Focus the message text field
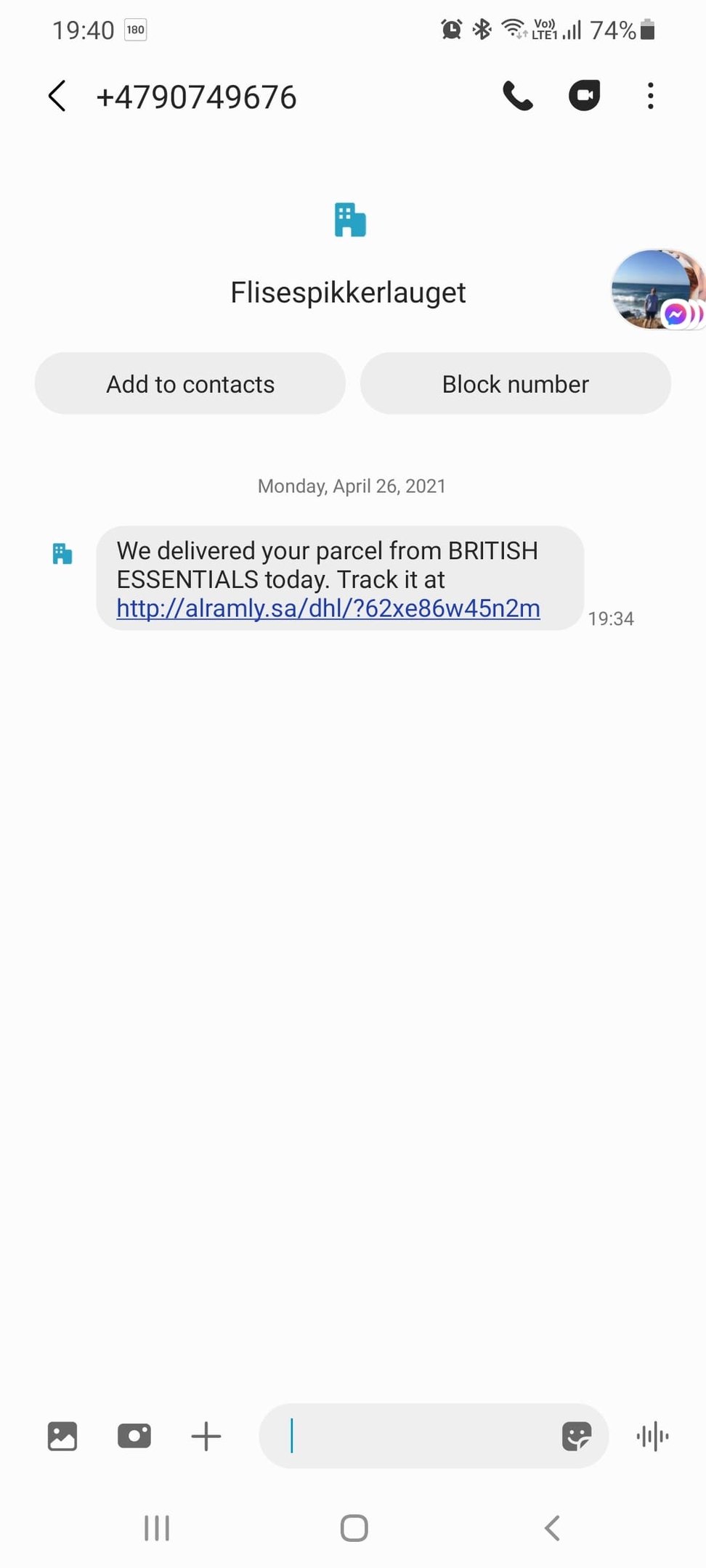This screenshot has height=1568, width=706. click(410, 1436)
